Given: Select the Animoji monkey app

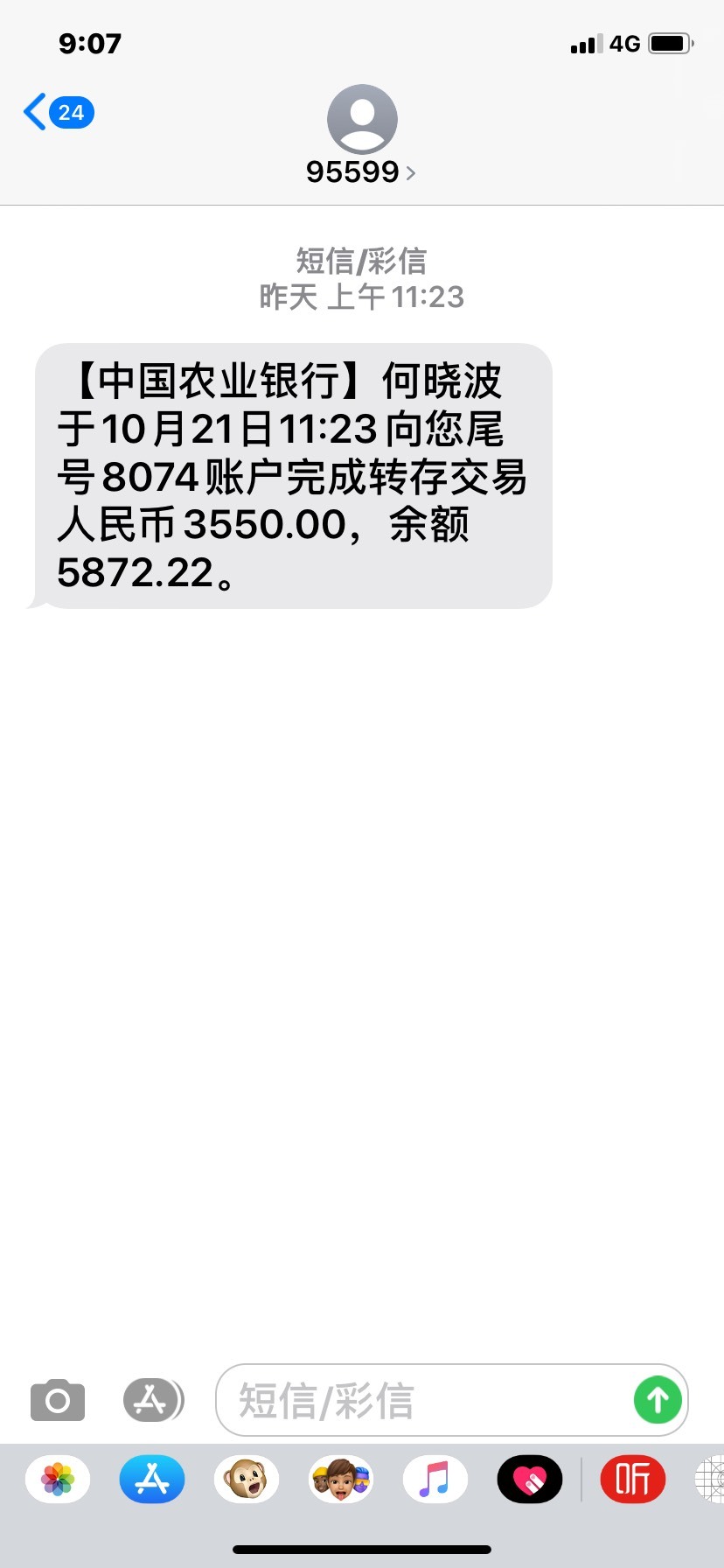Looking at the screenshot, I should [247, 1480].
